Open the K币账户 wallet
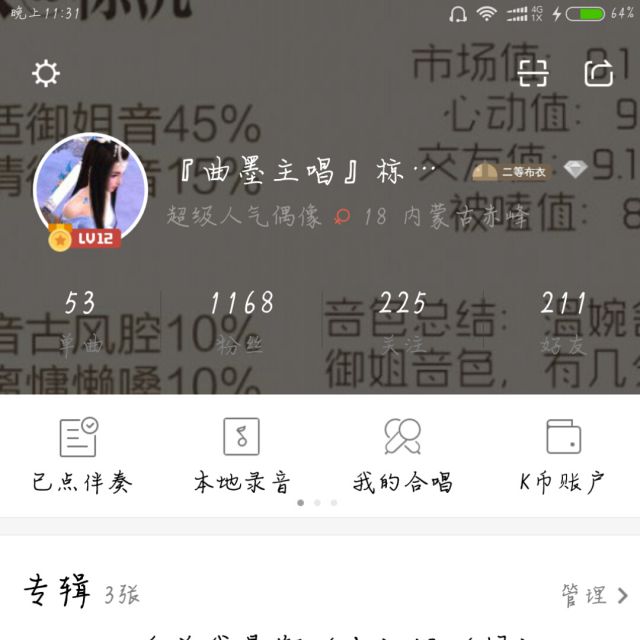The image size is (640, 640). point(563,456)
